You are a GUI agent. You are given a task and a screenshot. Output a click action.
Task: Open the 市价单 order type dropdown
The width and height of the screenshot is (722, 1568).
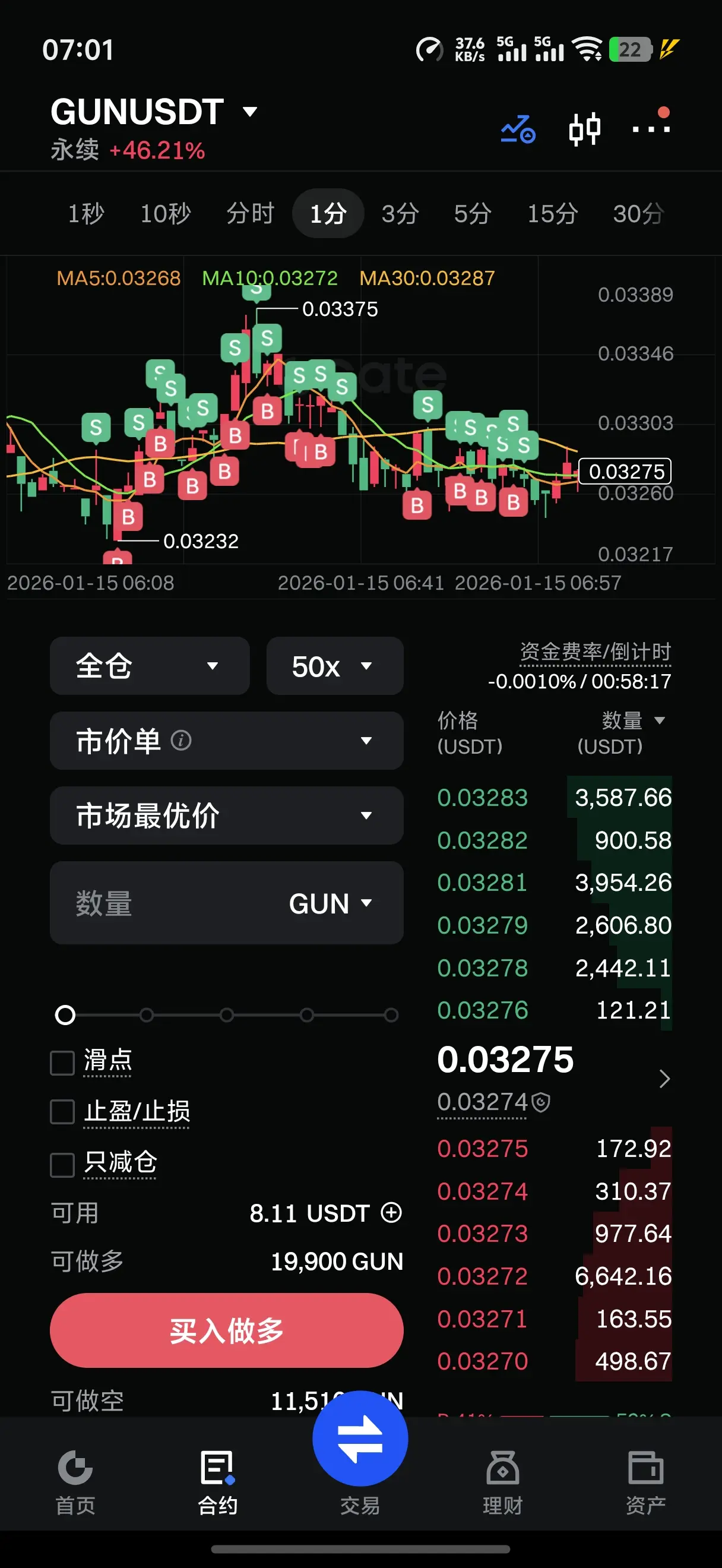[226, 741]
